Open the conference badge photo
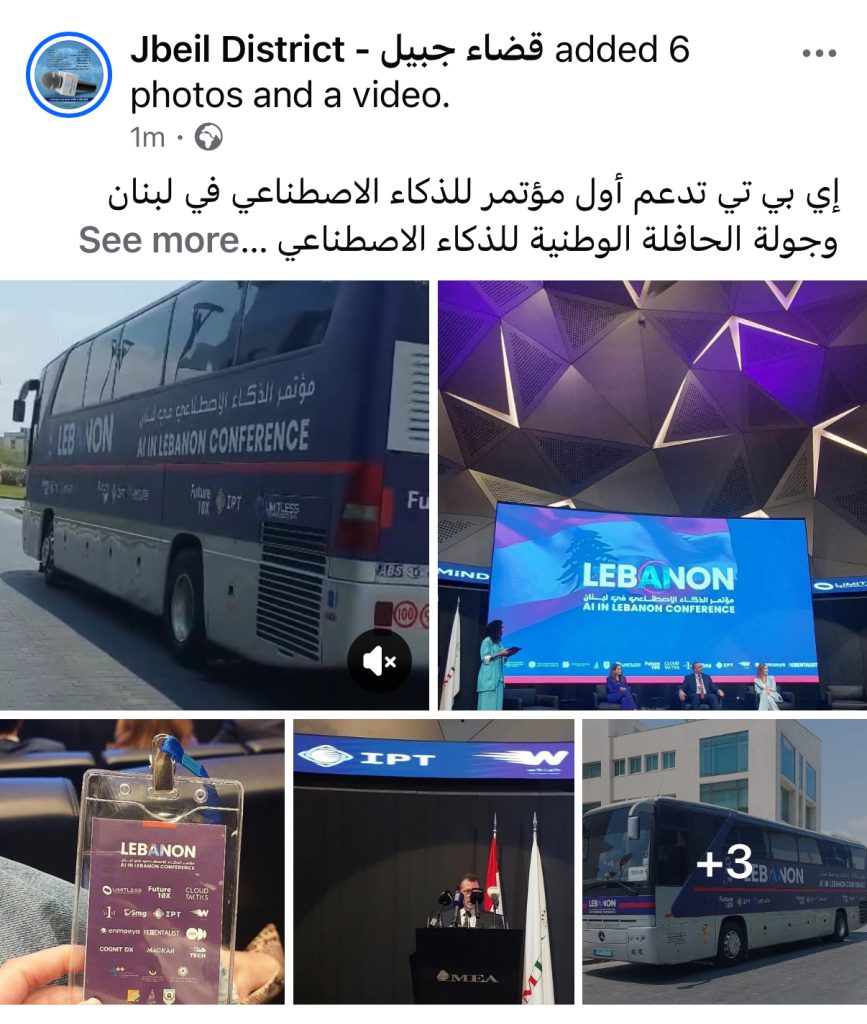 pyautogui.click(x=141, y=861)
